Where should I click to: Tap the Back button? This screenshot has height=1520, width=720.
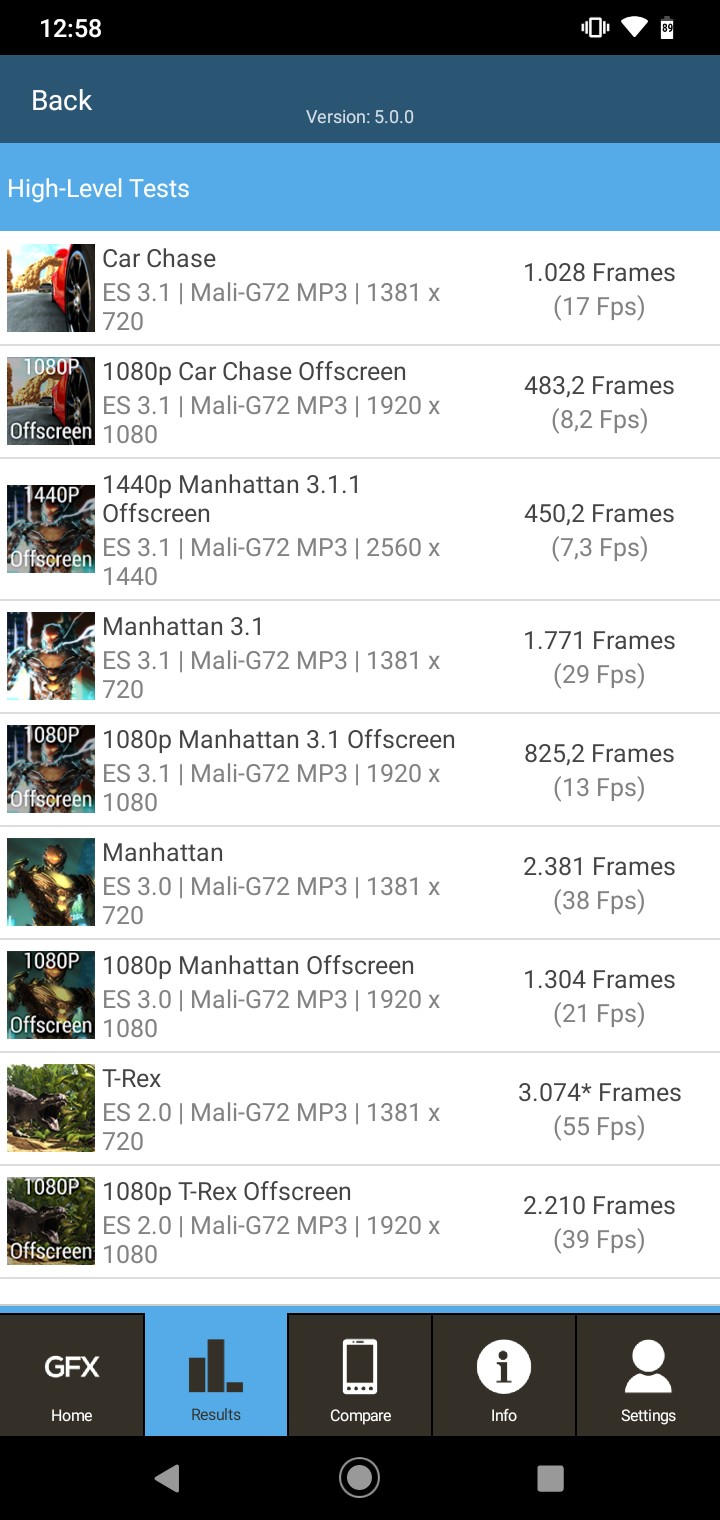point(61,100)
